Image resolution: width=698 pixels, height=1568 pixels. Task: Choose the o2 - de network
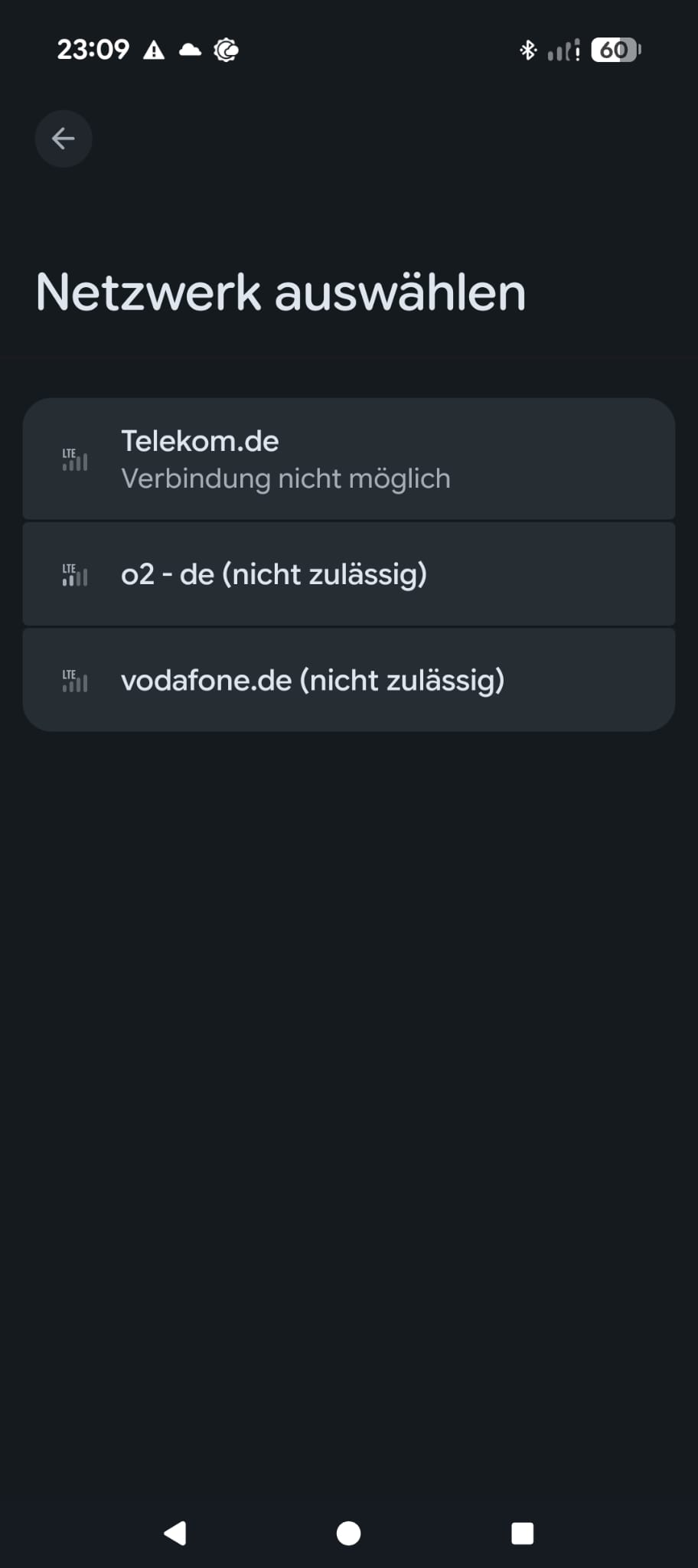(x=348, y=574)
